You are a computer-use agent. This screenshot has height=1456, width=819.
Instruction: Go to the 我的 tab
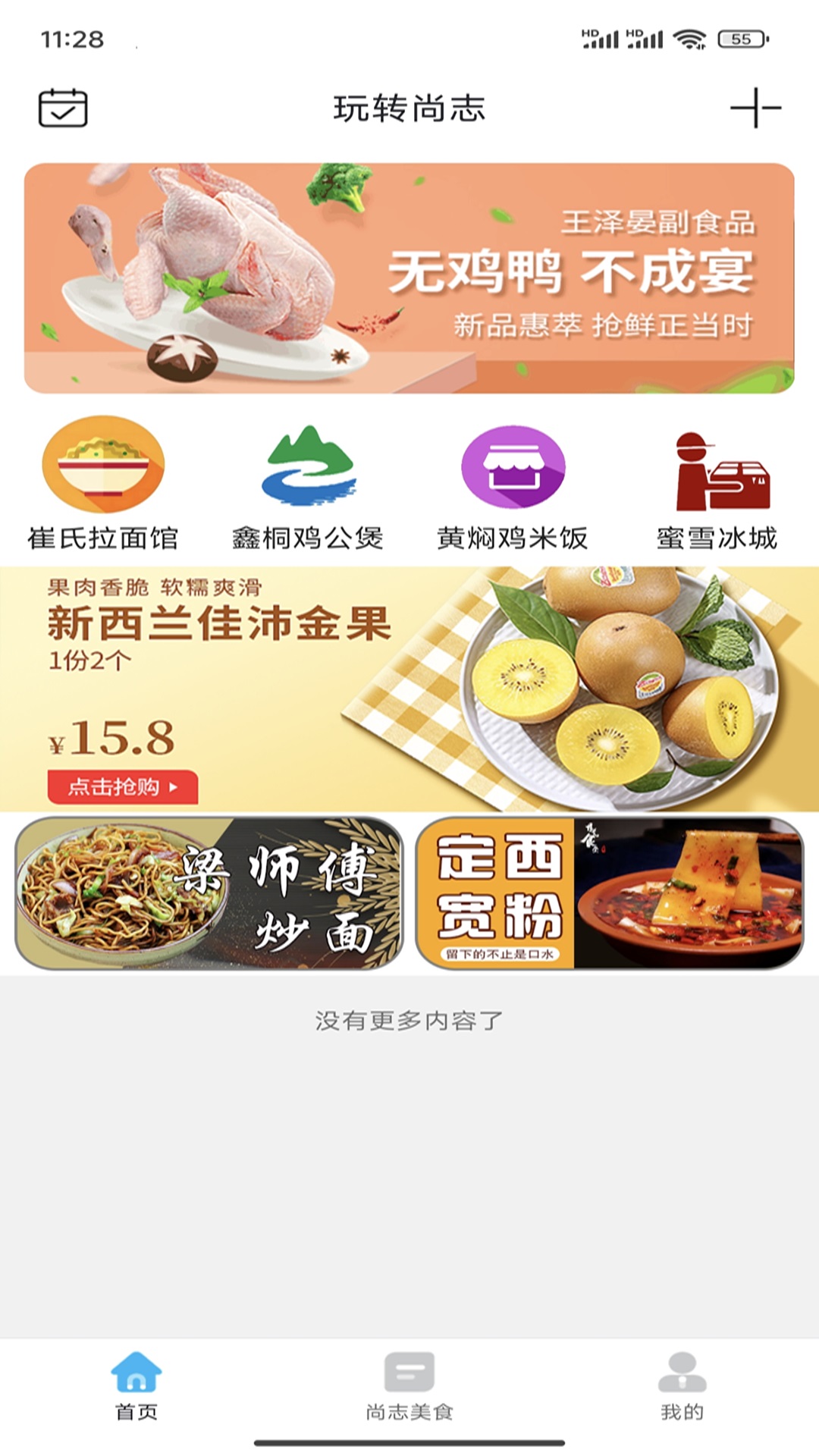click(x=682, y=1385)
